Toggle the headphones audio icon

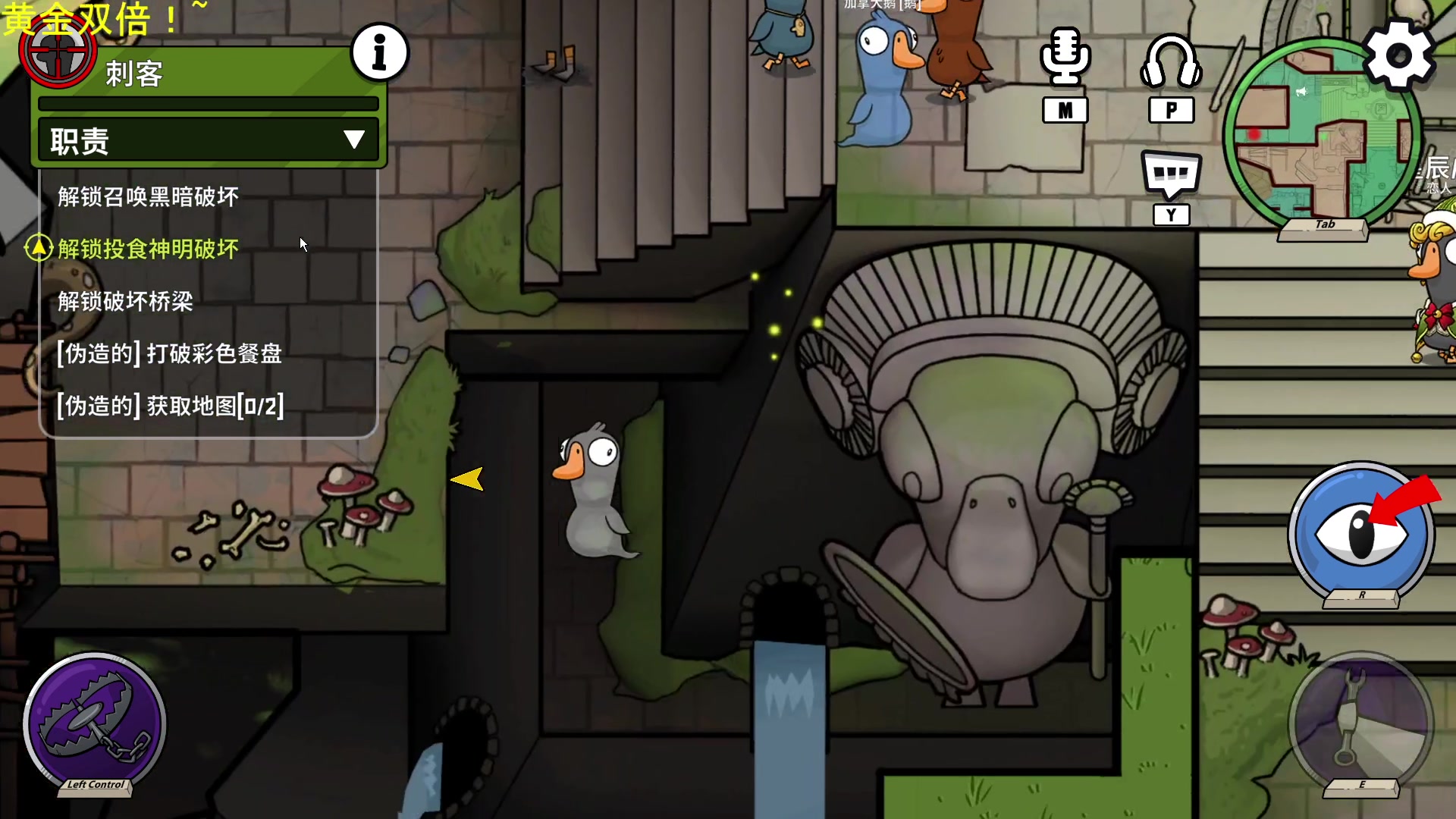pos(1171,62)
